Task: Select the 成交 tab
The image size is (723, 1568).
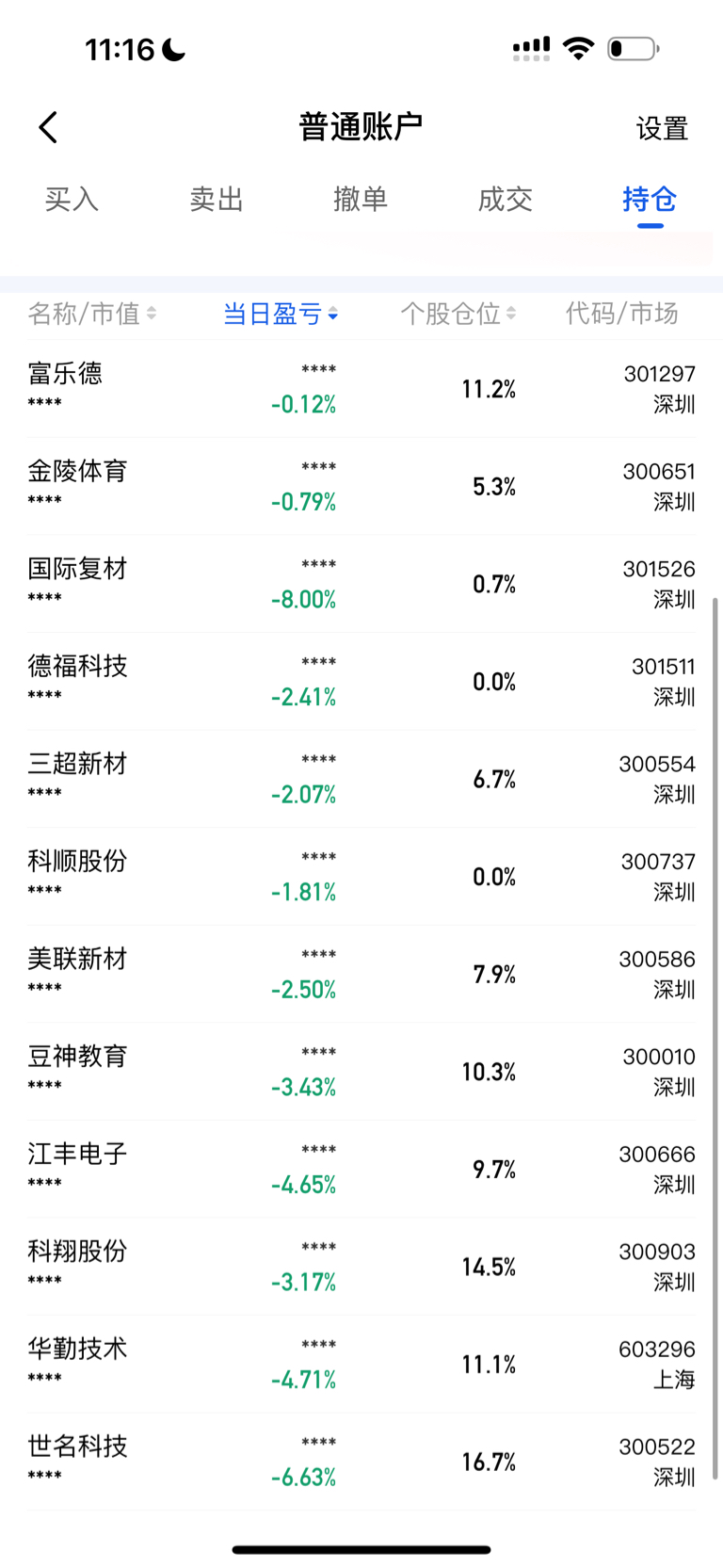Action: coord(506,199)
